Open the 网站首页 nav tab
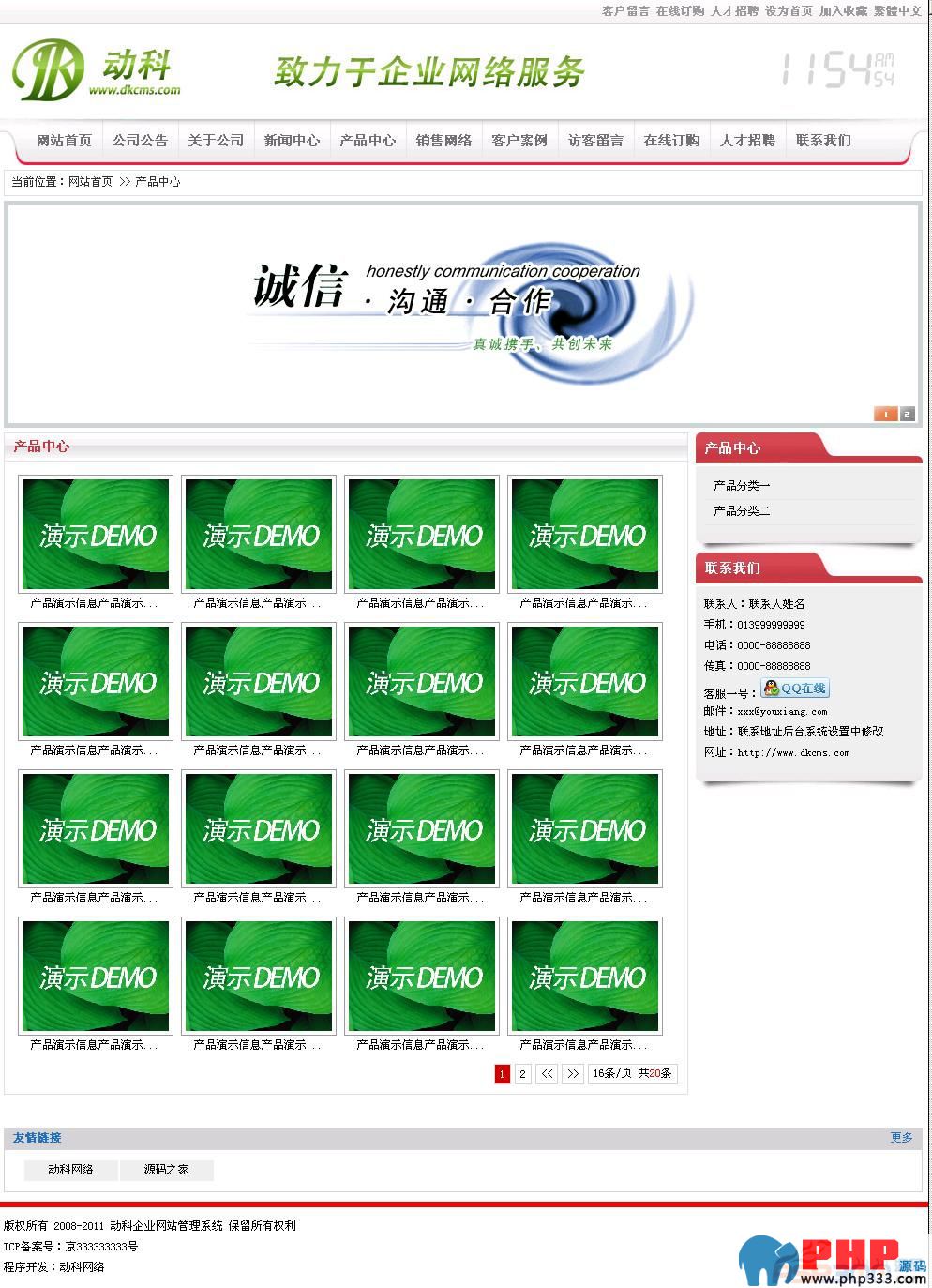Image resolution: width=932 pixels, height=1288 pixels. click(64, 141)
